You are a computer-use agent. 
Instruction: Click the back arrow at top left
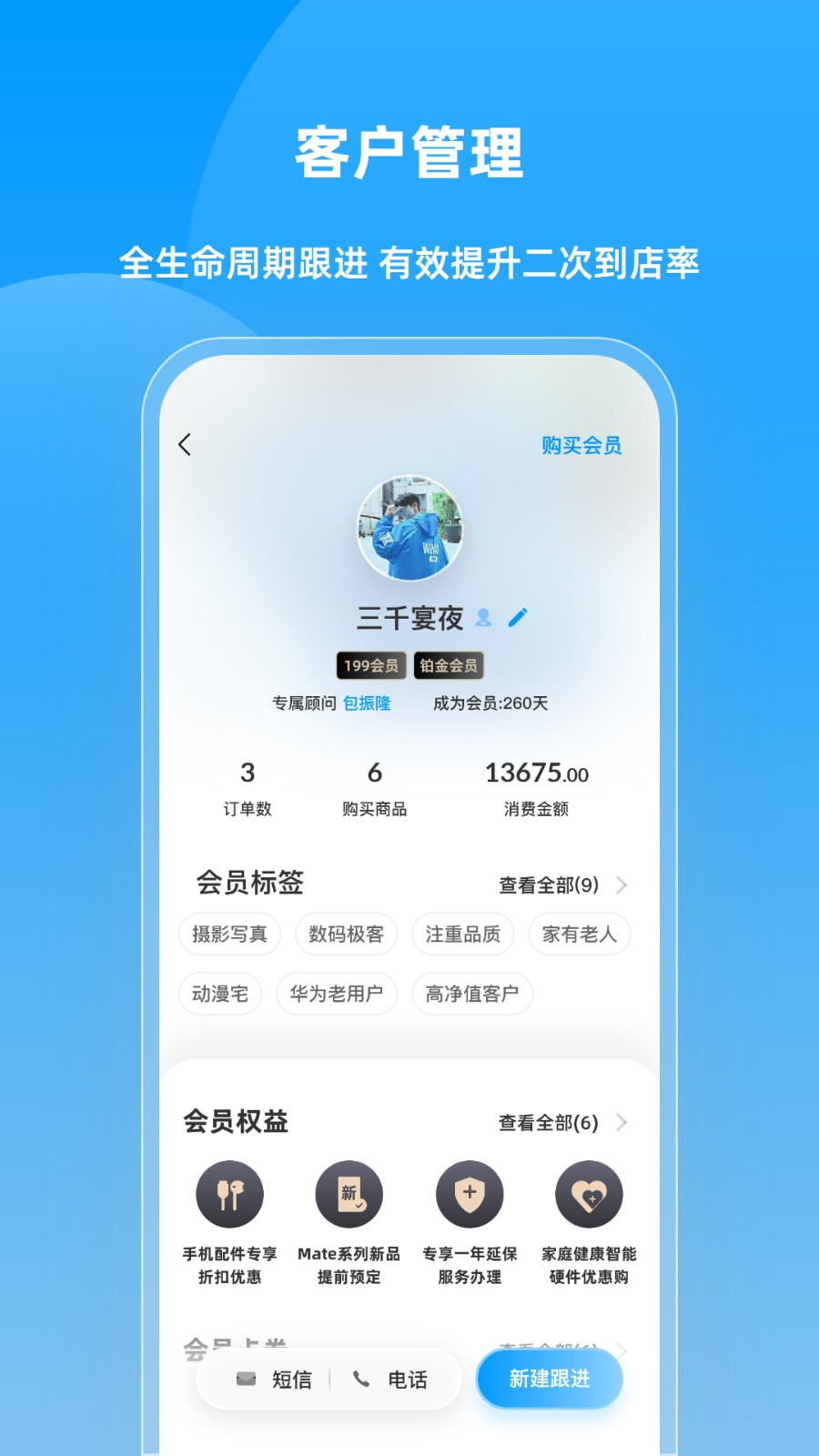[185, 445]
